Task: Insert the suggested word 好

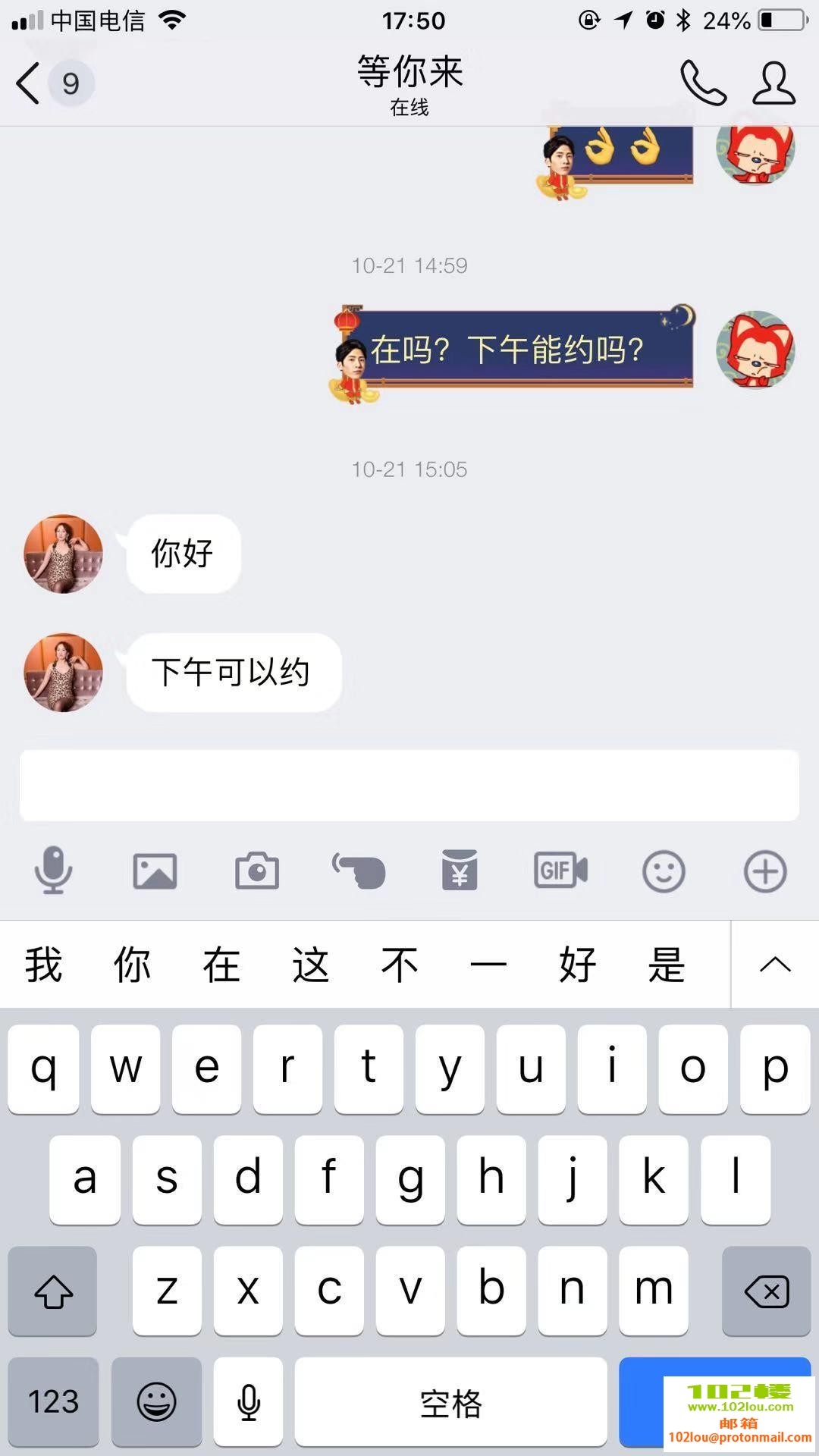Action: [578, 965]
